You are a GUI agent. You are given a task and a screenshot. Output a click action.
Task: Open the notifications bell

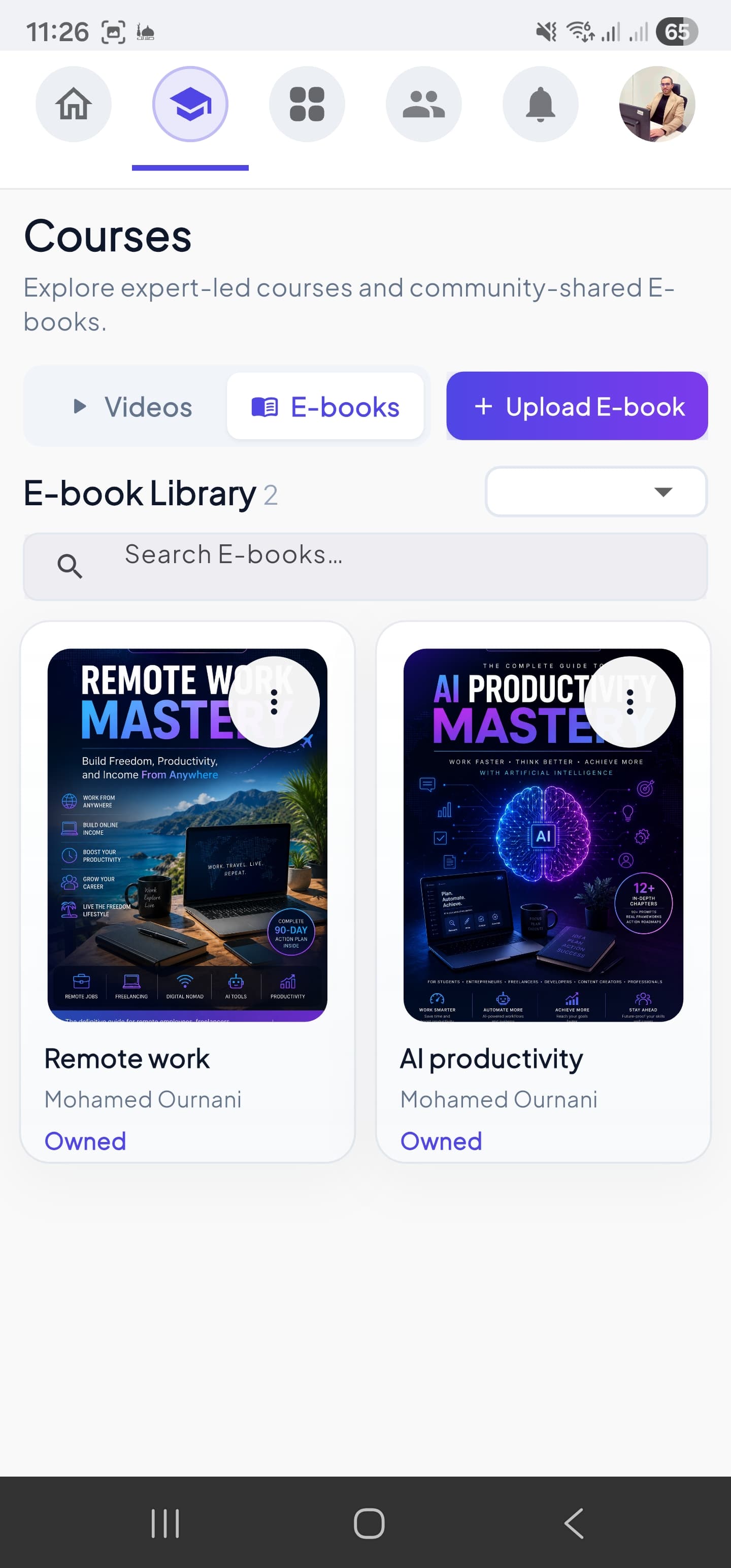[x=541, y=104]
